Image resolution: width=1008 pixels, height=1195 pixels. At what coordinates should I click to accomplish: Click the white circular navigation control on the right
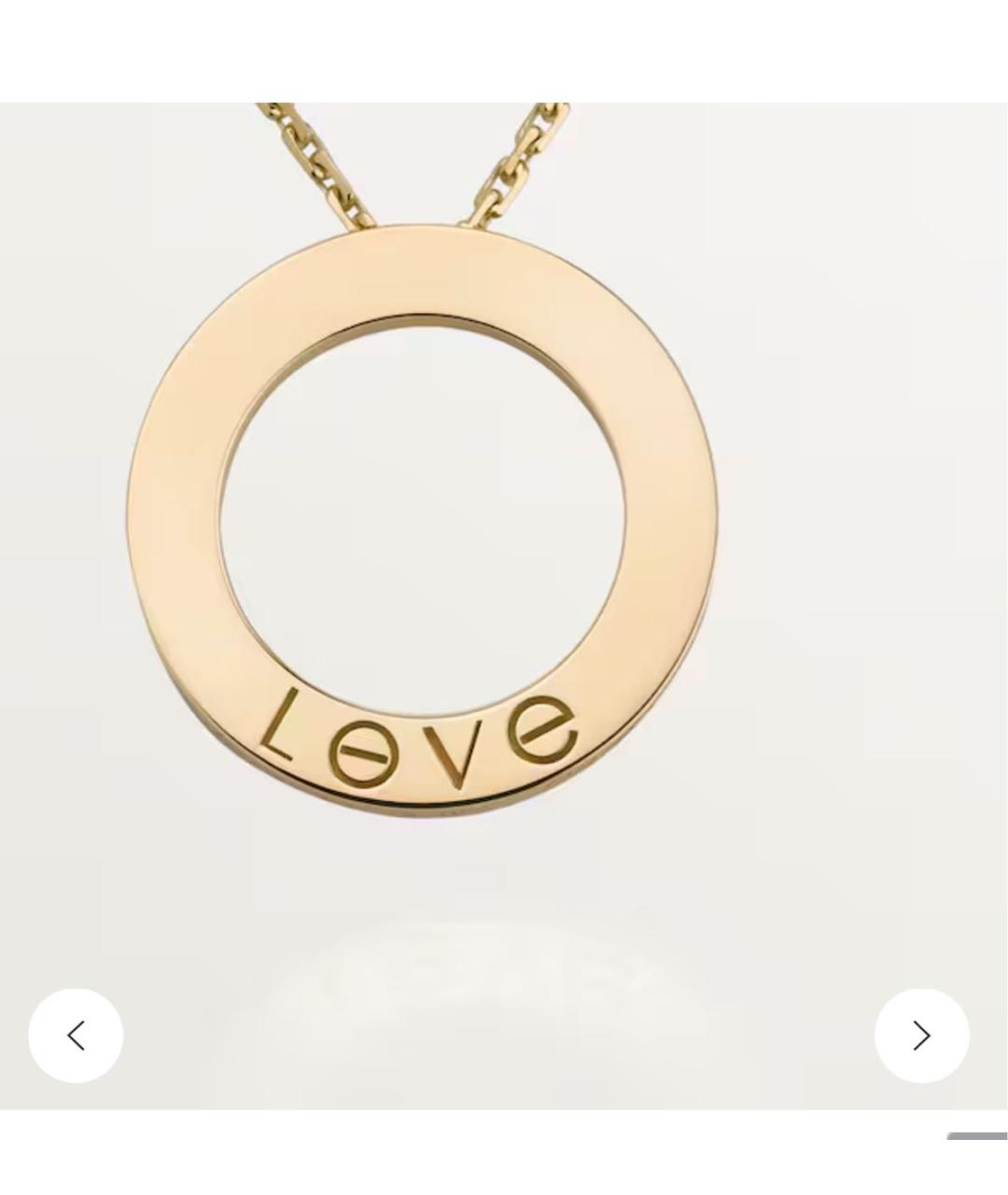pyautogui.click(x=923, y=1035)
